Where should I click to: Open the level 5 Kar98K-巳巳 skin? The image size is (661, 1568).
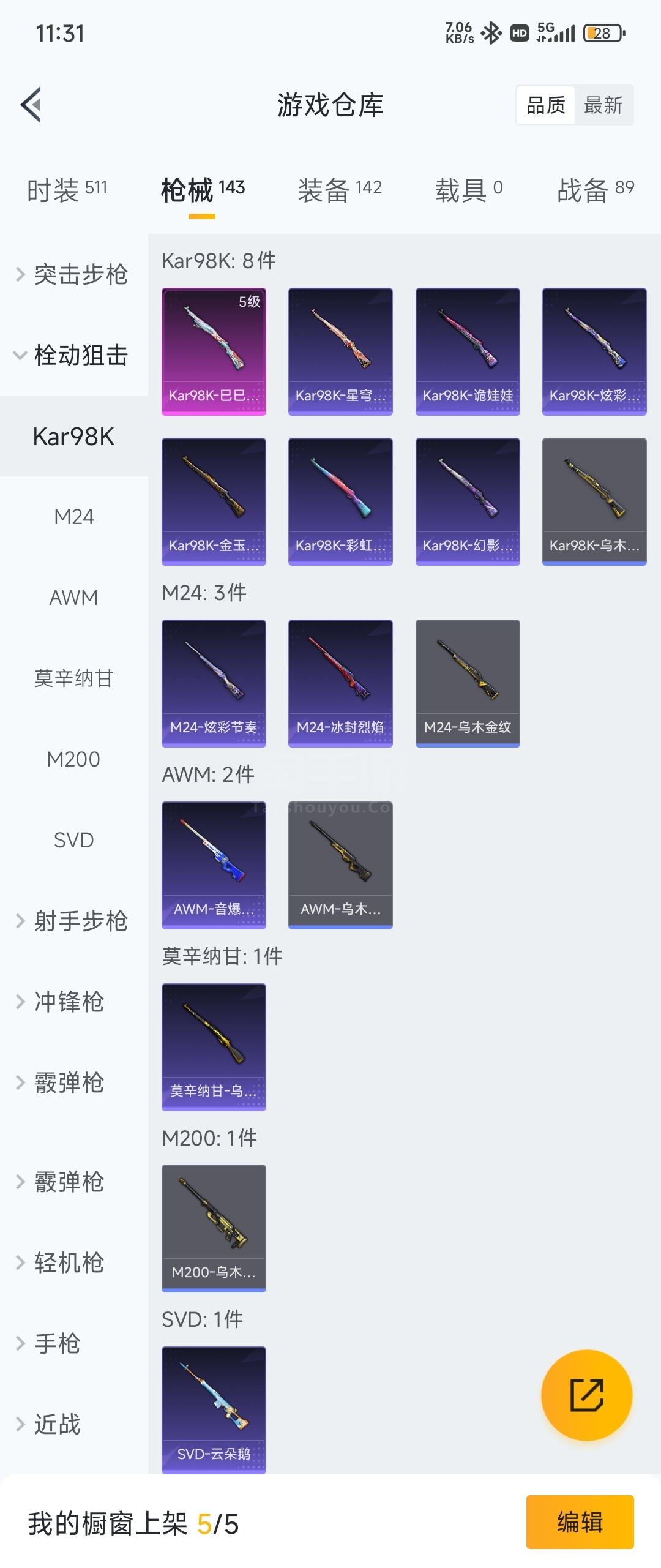[214, 351]
